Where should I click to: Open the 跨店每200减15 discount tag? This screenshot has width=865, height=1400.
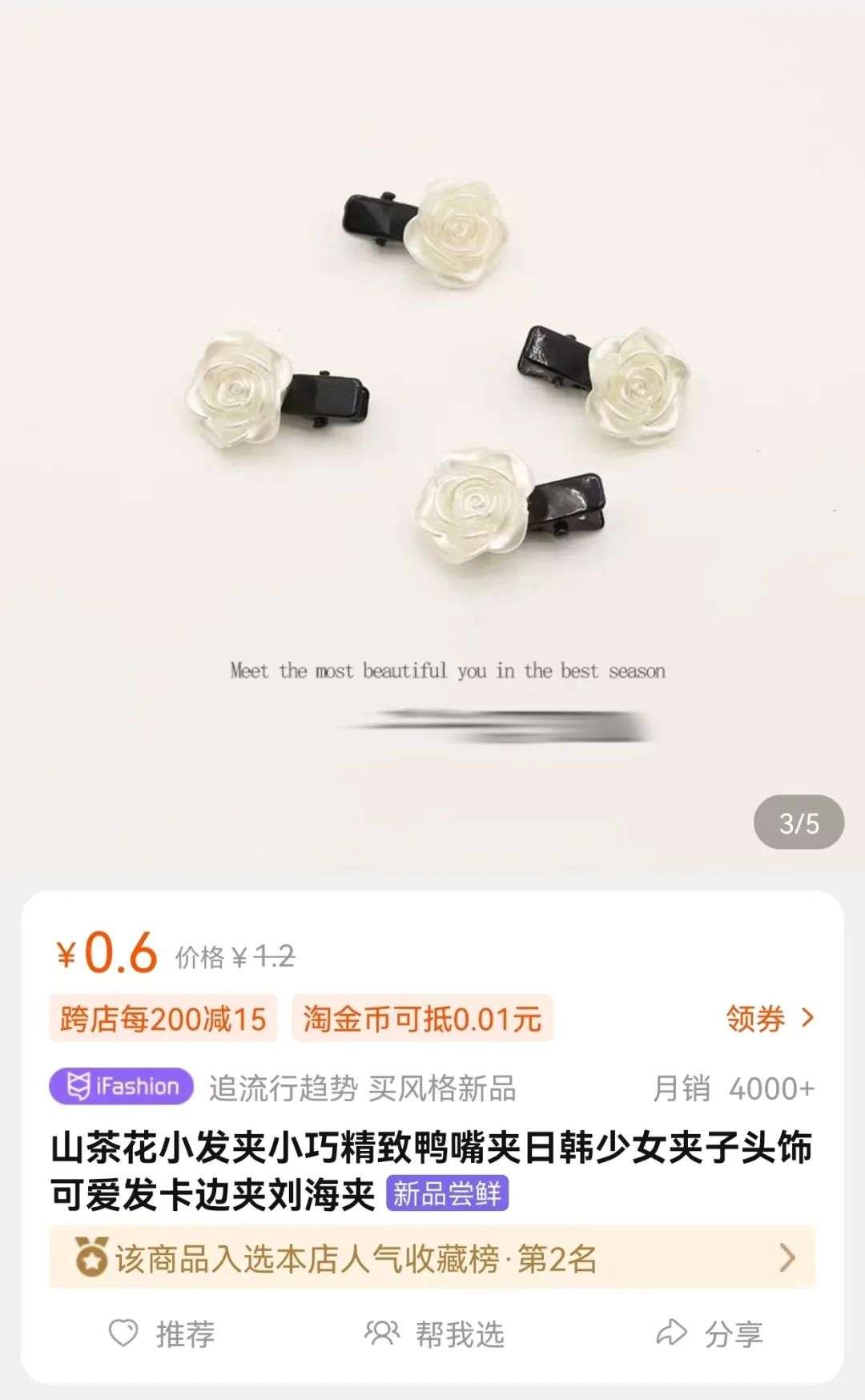(x=163, y=1019)
